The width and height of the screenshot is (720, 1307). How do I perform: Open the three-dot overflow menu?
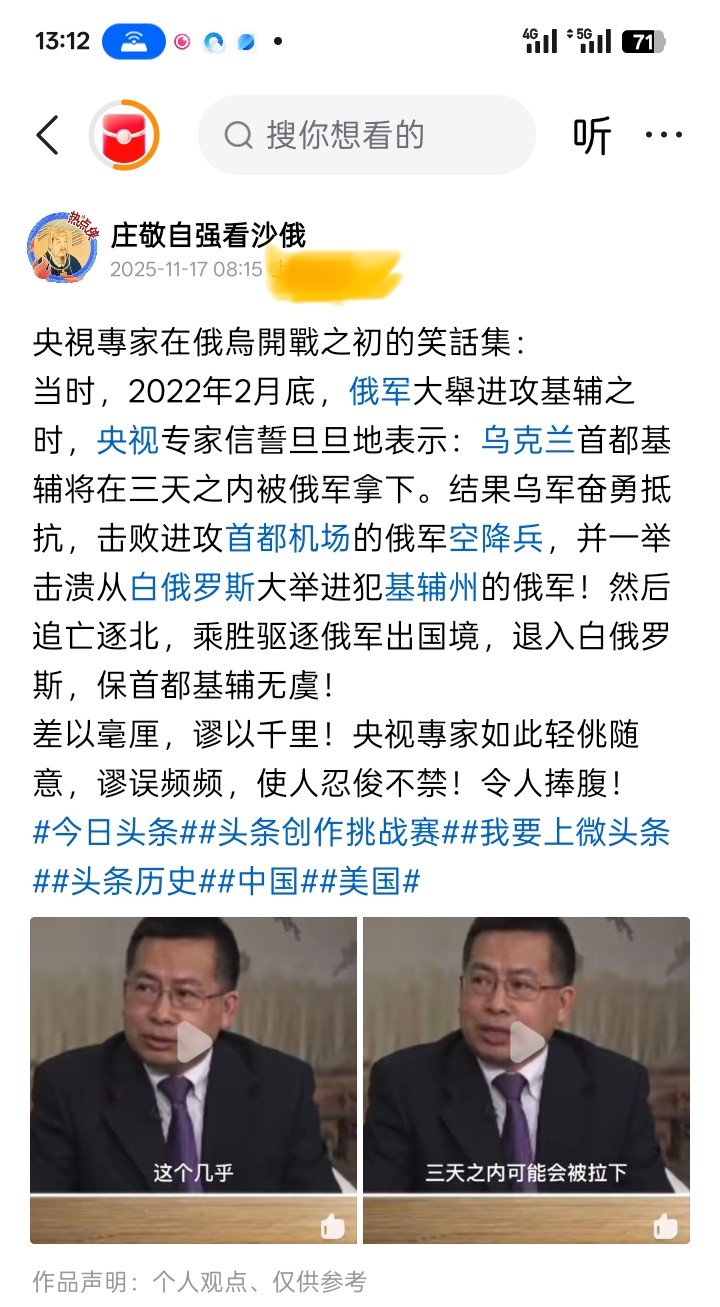coord(664,135)
